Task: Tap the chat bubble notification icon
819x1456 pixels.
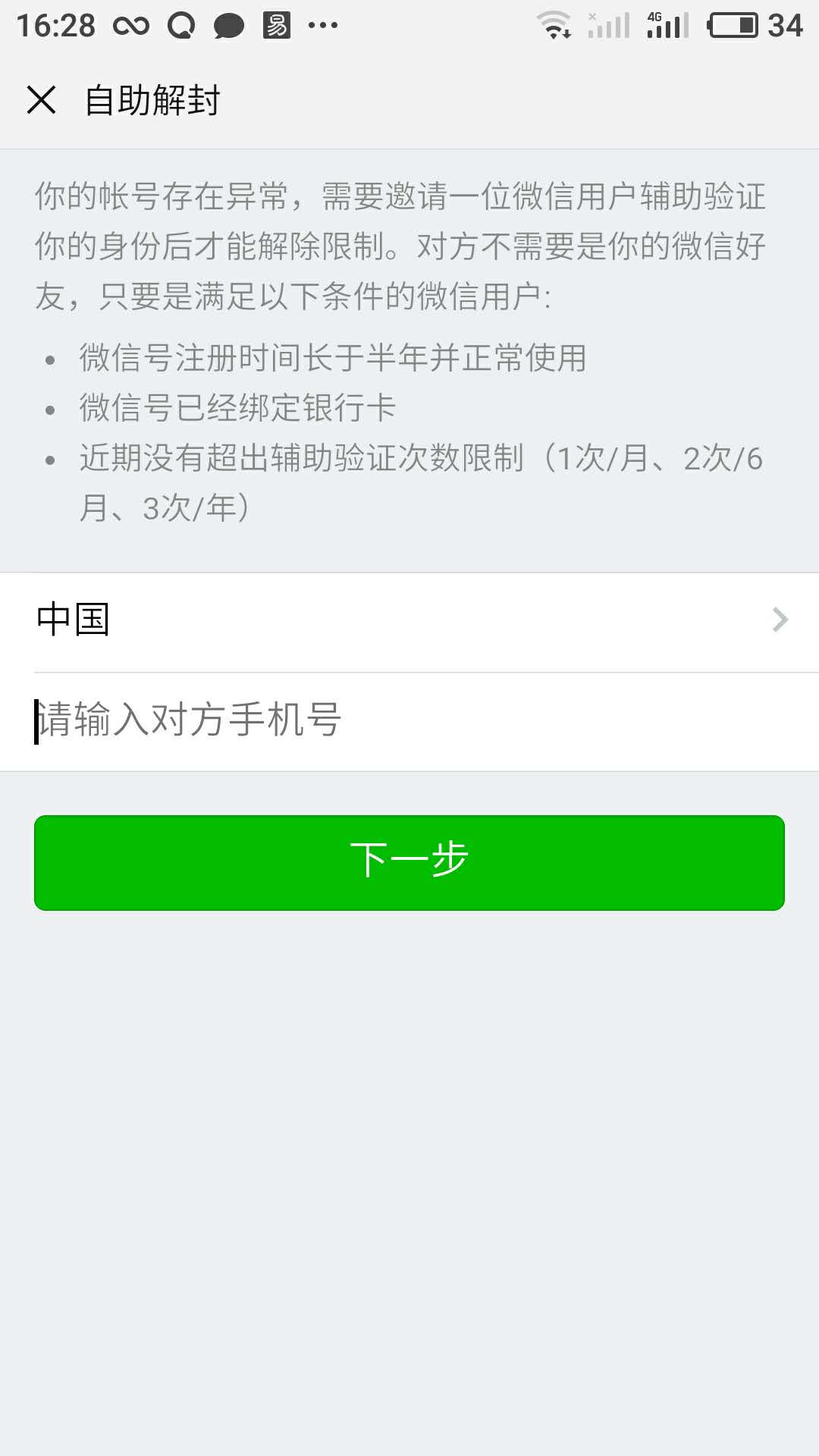Action: (x=227, y=25)
